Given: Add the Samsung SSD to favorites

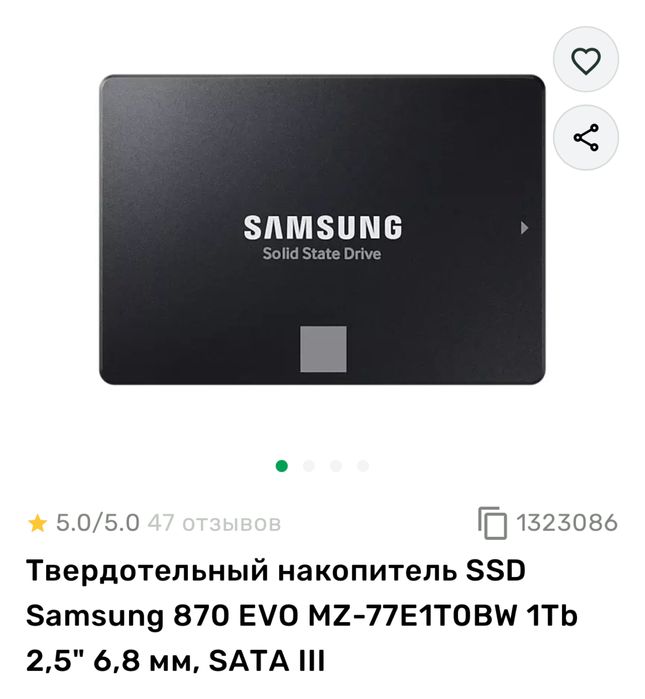Looking at the screenshot, I should [x=585, y=60].
